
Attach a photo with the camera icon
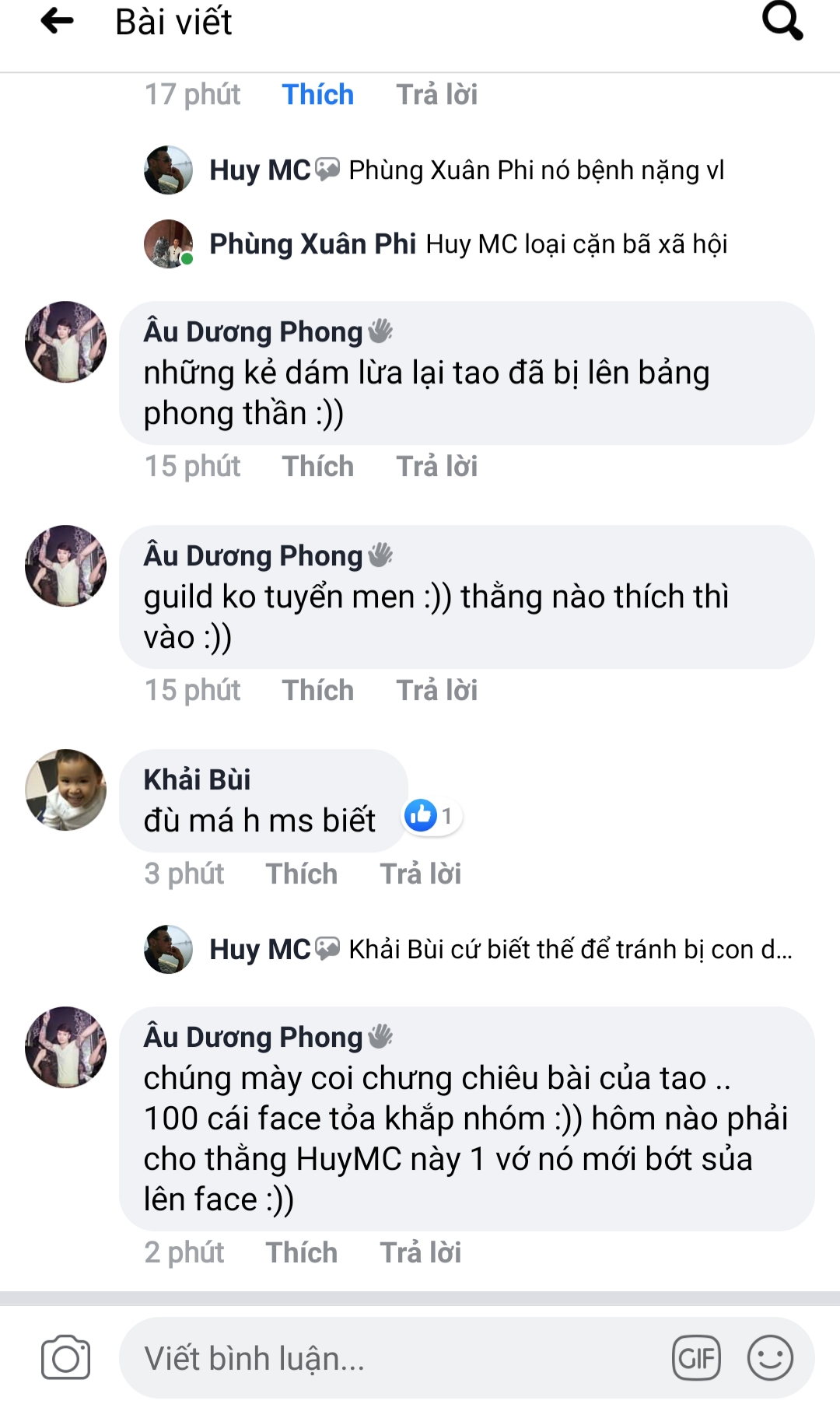point(65,1358)
